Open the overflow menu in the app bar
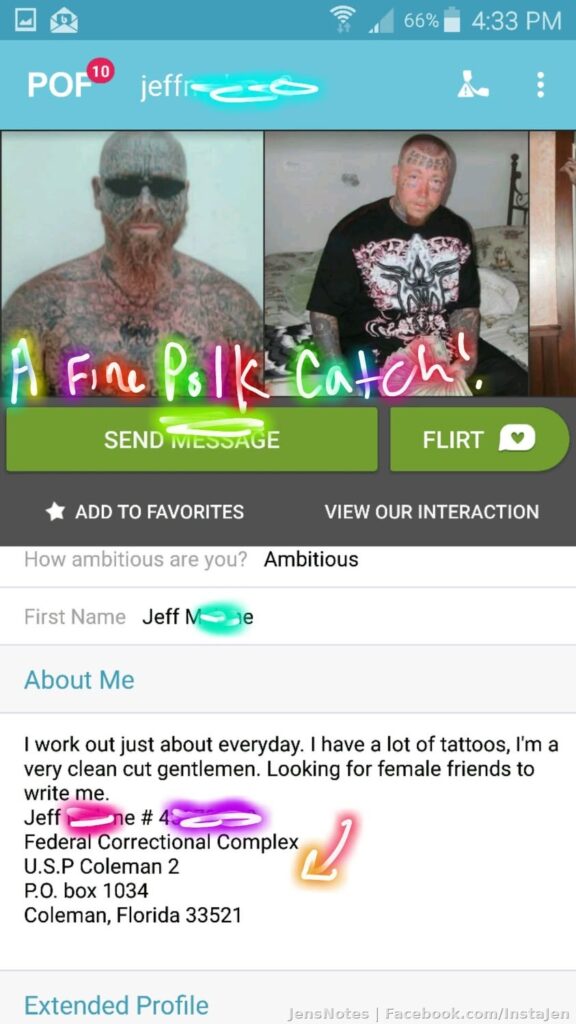Screen dimensions: 576x1024 pos(539,85)
